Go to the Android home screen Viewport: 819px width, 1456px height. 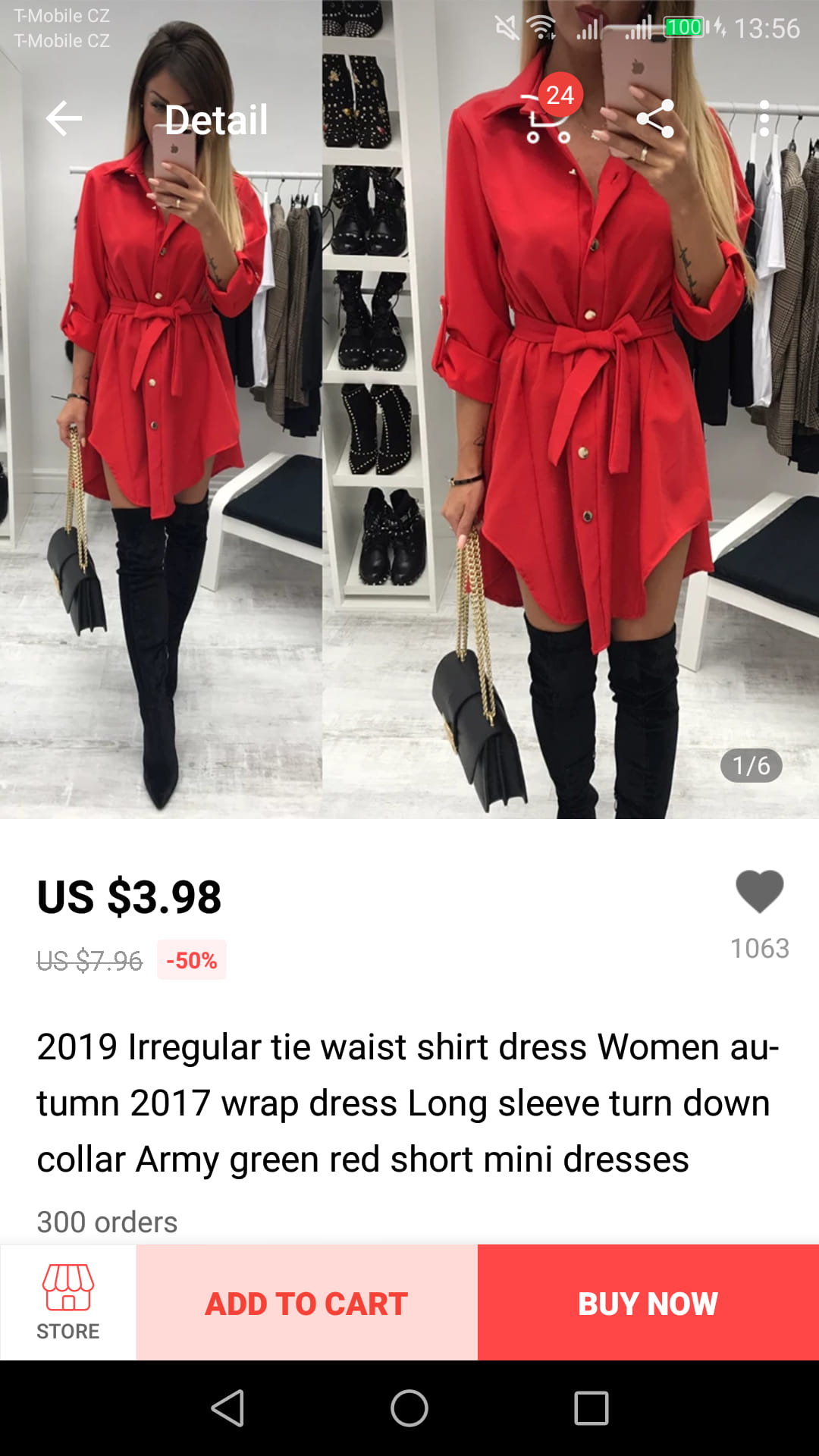tap(409, 1408)
